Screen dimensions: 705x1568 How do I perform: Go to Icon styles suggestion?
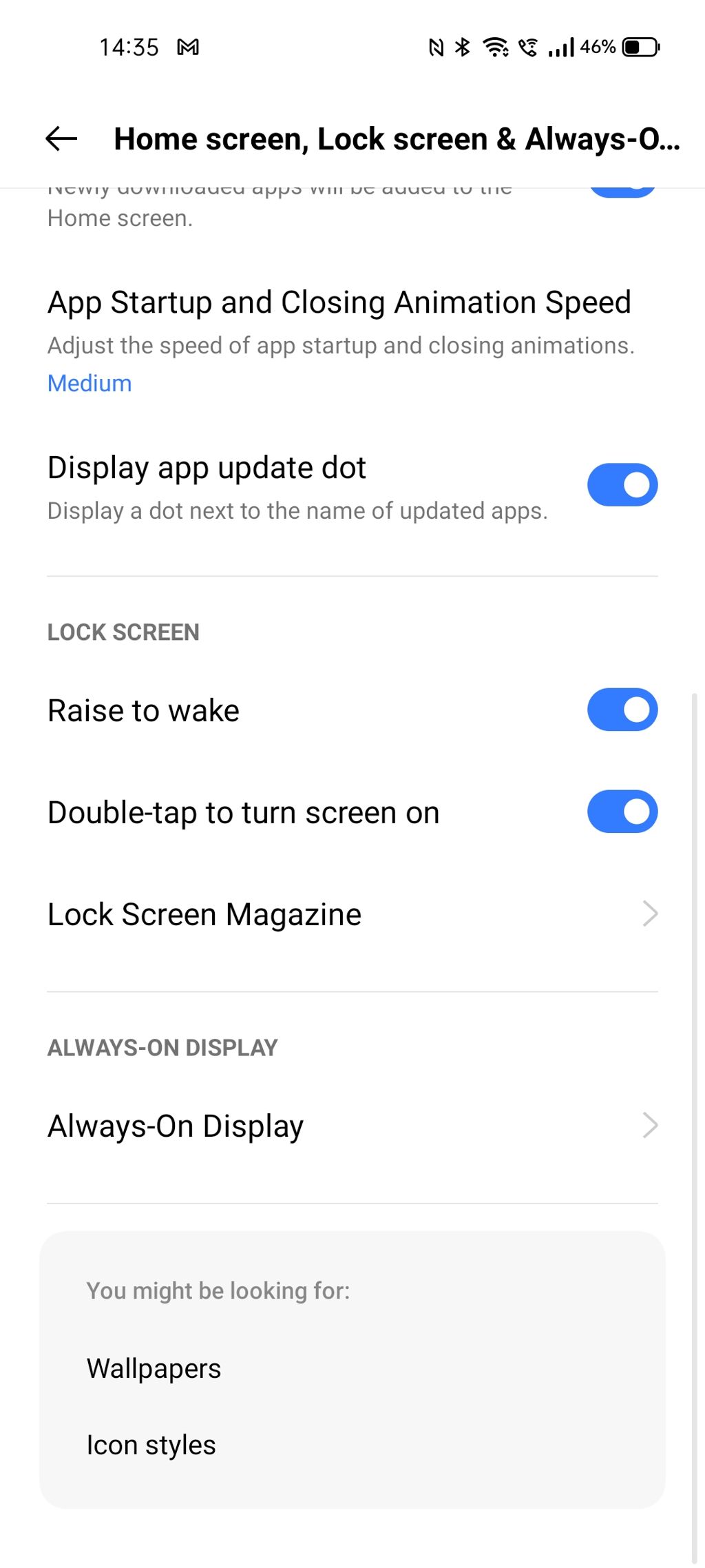tap(151, 1445)
